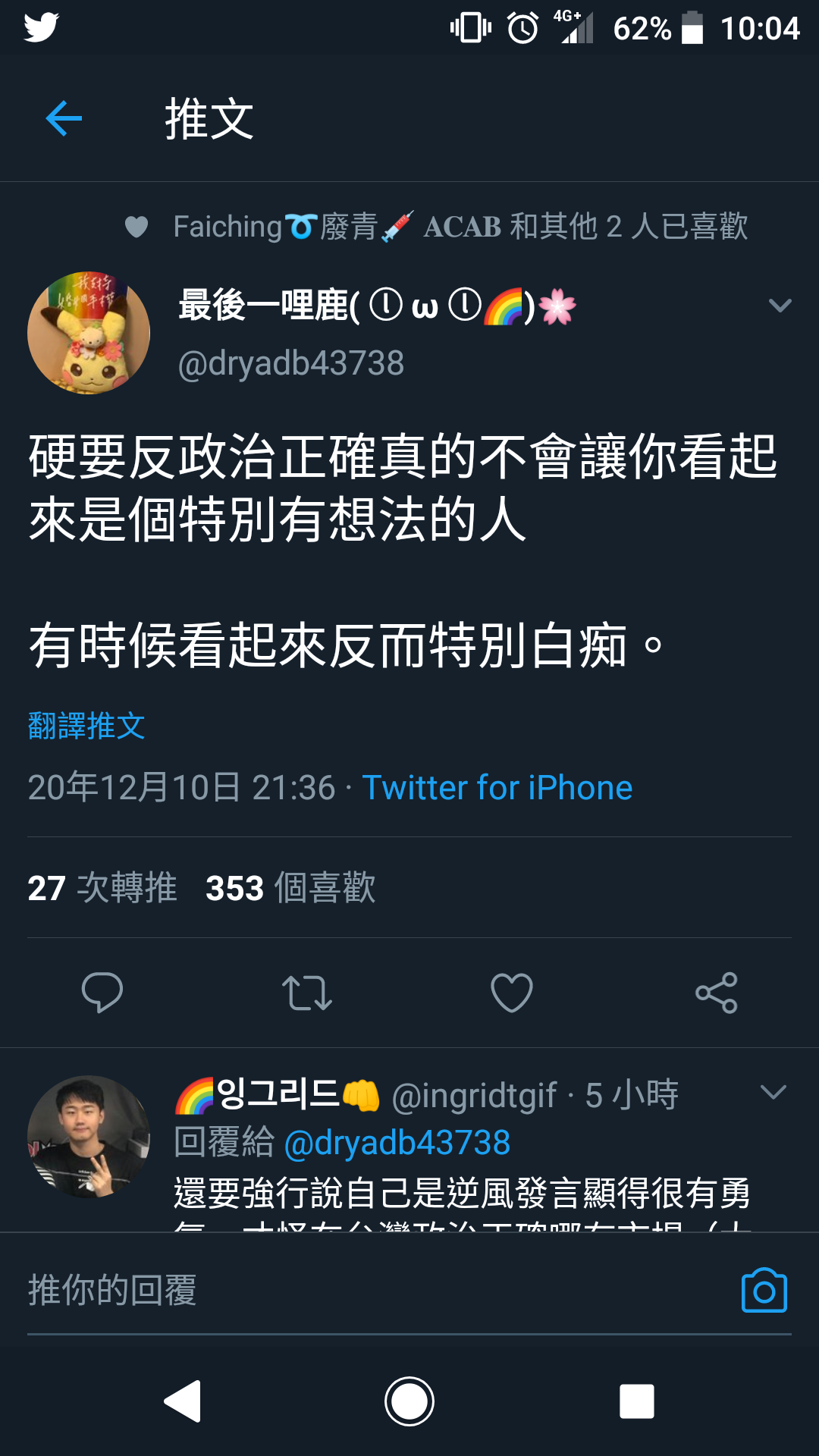This screenshot has width=819, height=1456.
Task: Open the @dryadb43738 mention link in reply
Action: pos(397,1142)
